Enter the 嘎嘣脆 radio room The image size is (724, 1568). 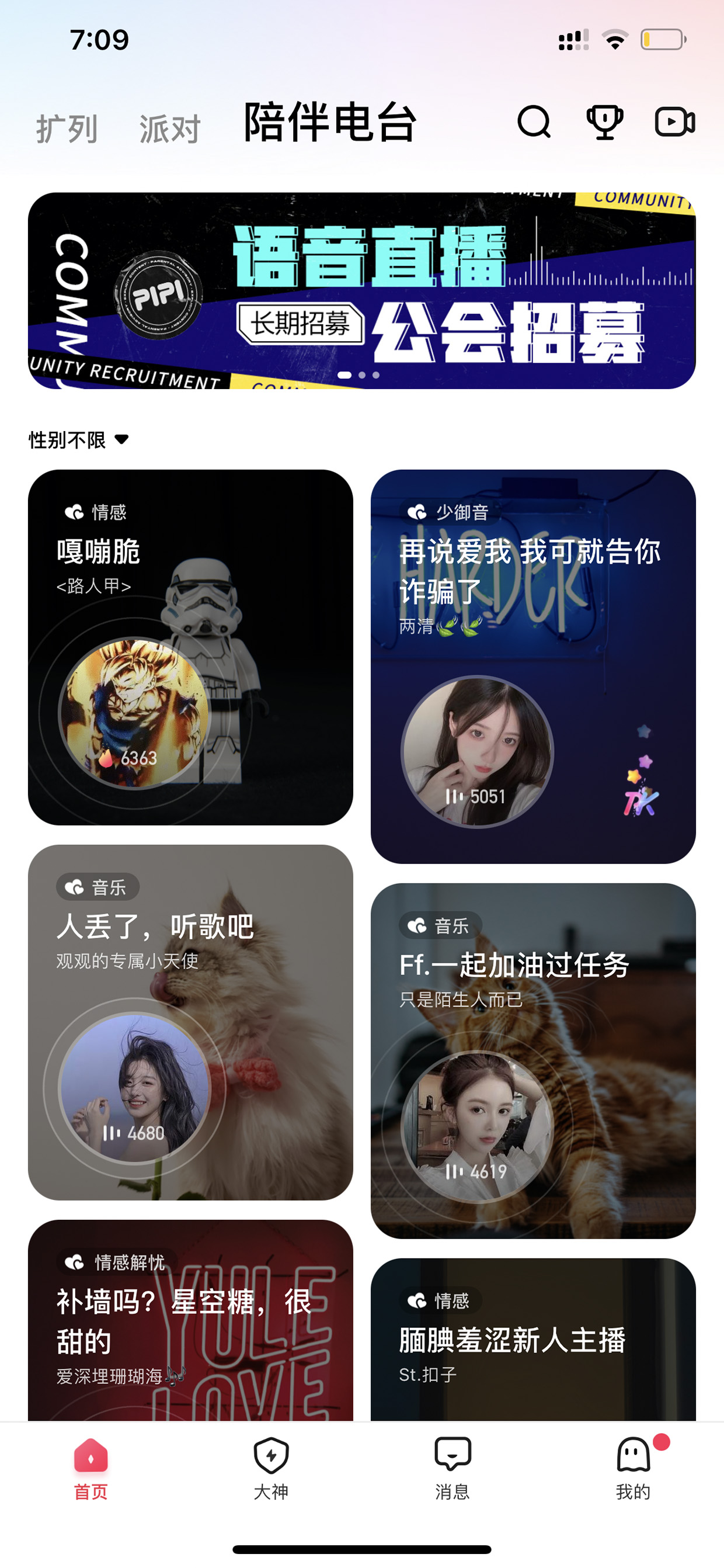tap(190, 647)
